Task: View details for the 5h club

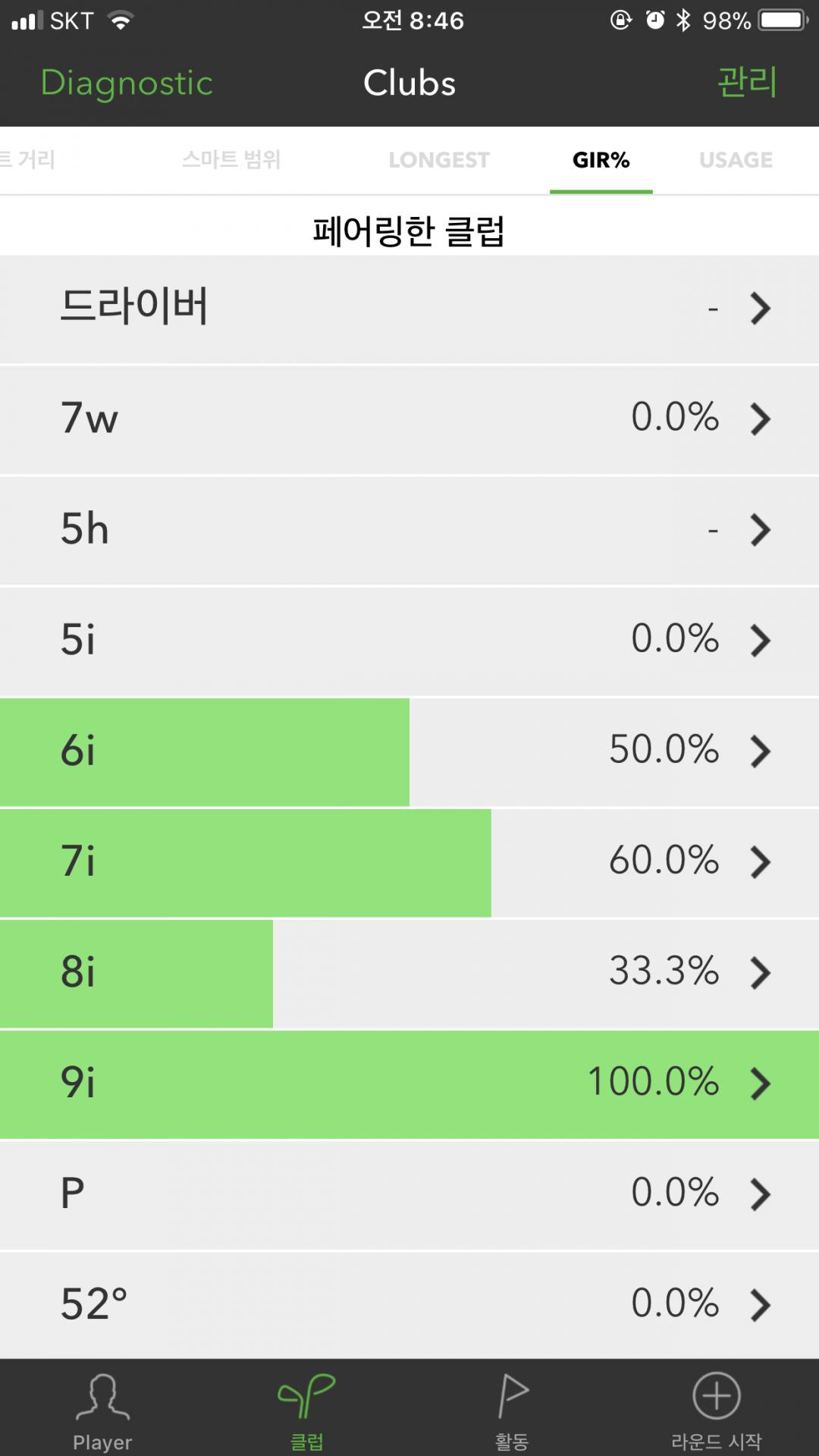Action: (409, 530)
